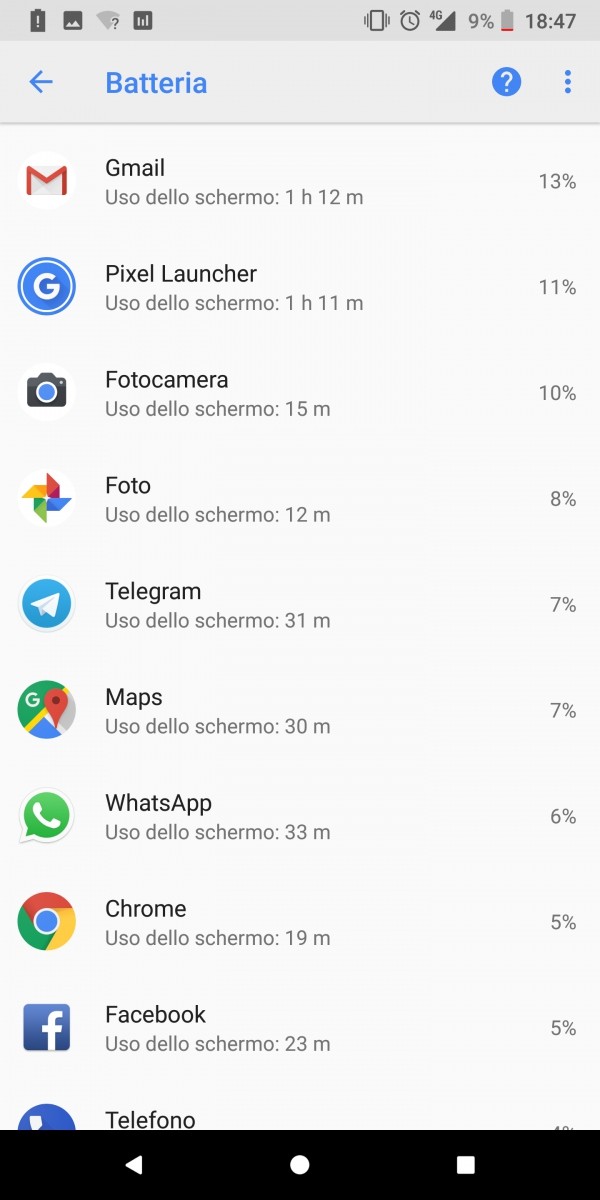Open recent apps from navigation bar
Viewport: 600px width, 1200px height.
click(x=465, y=1165)
